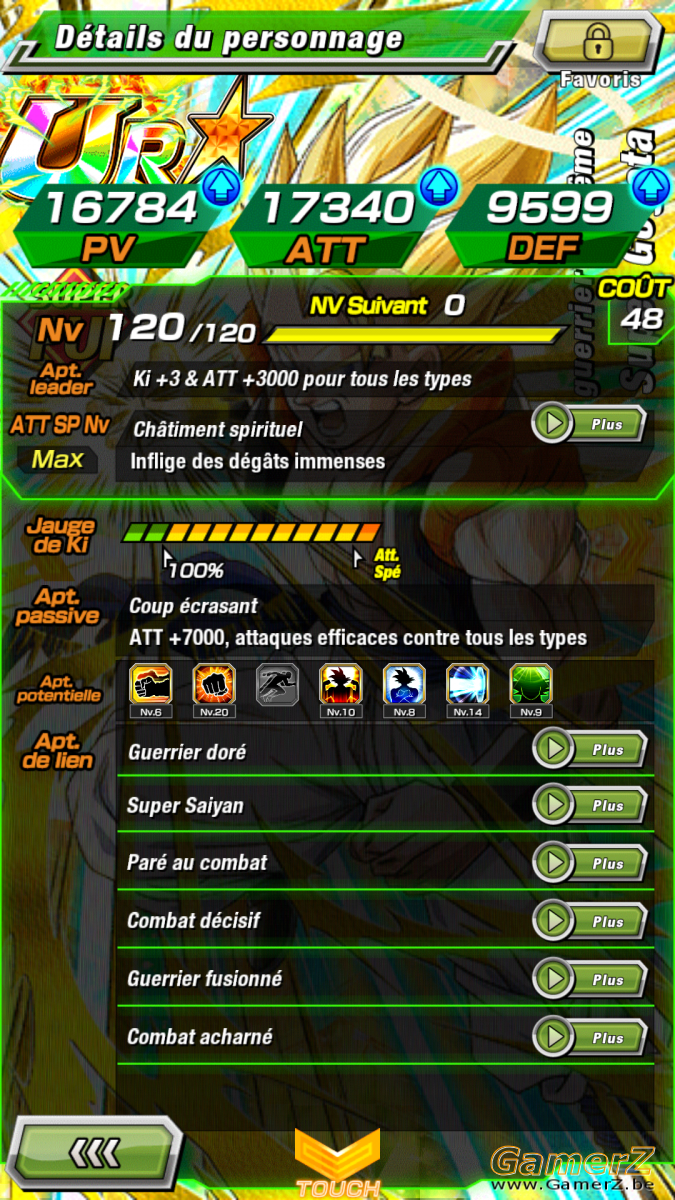Open Plus for Combat décisif
Viewport: 675px width, 1200px height.
(x=590, y=921)
